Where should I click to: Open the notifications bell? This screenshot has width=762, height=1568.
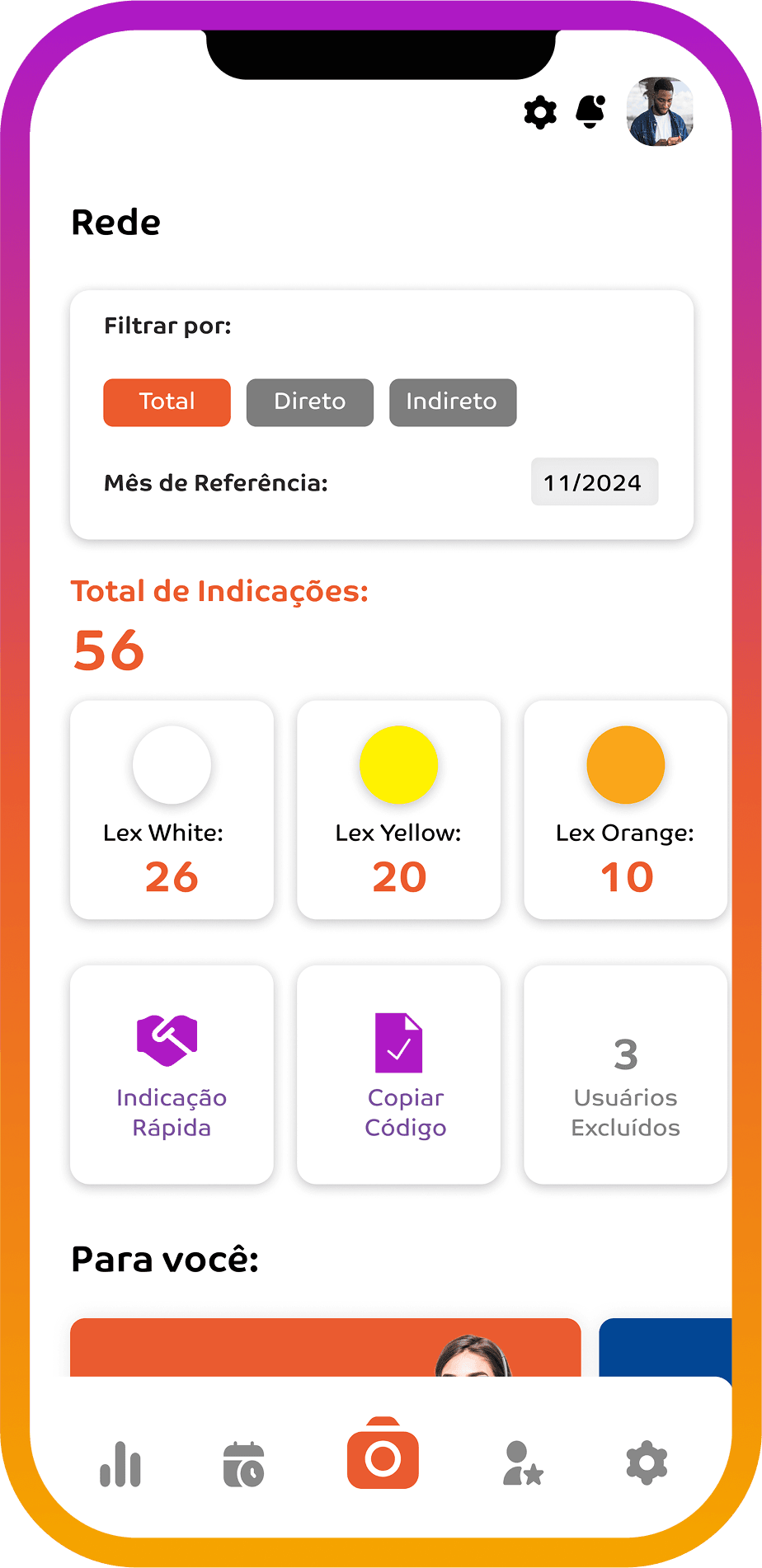(x=589, y=112)
